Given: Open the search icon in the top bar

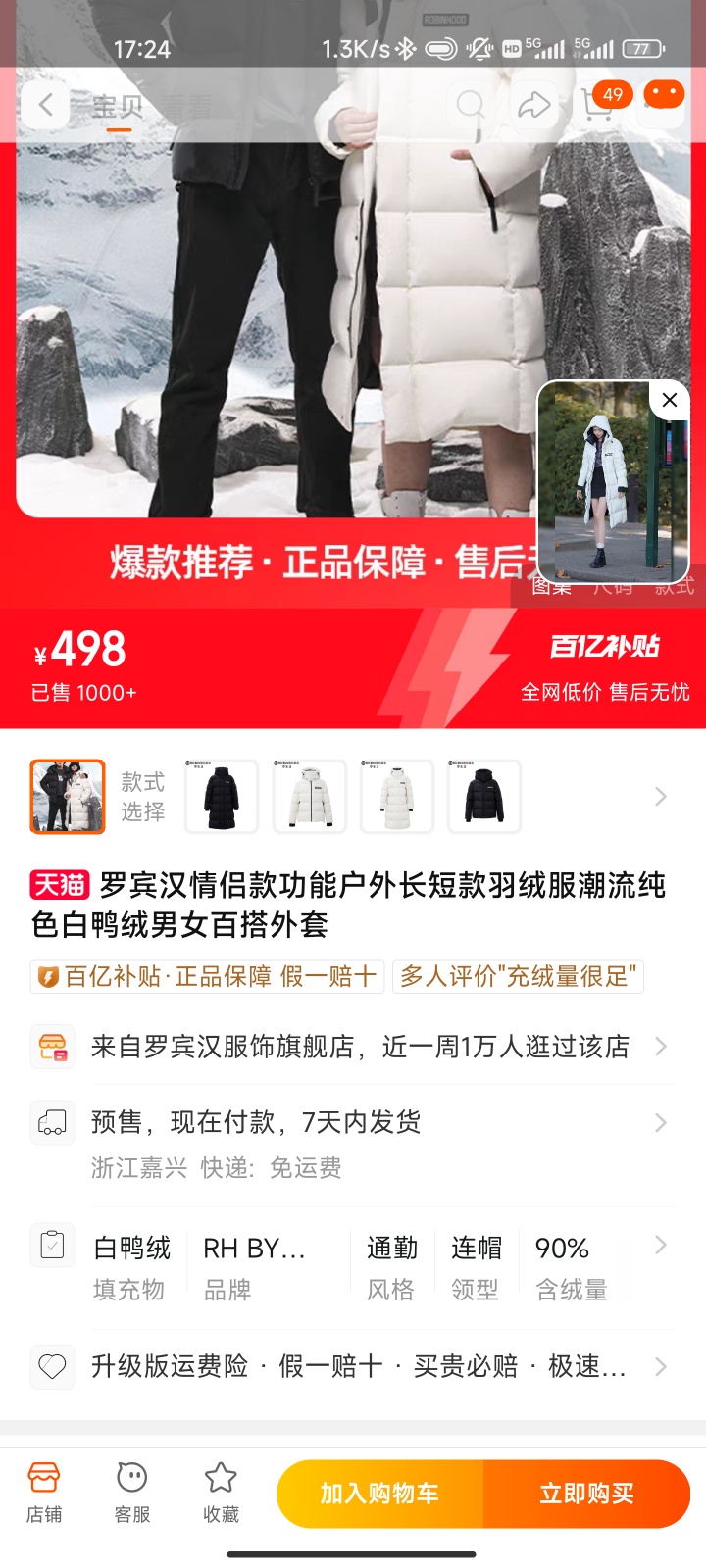Looking at the screenshot, I should tap(471, 104).
